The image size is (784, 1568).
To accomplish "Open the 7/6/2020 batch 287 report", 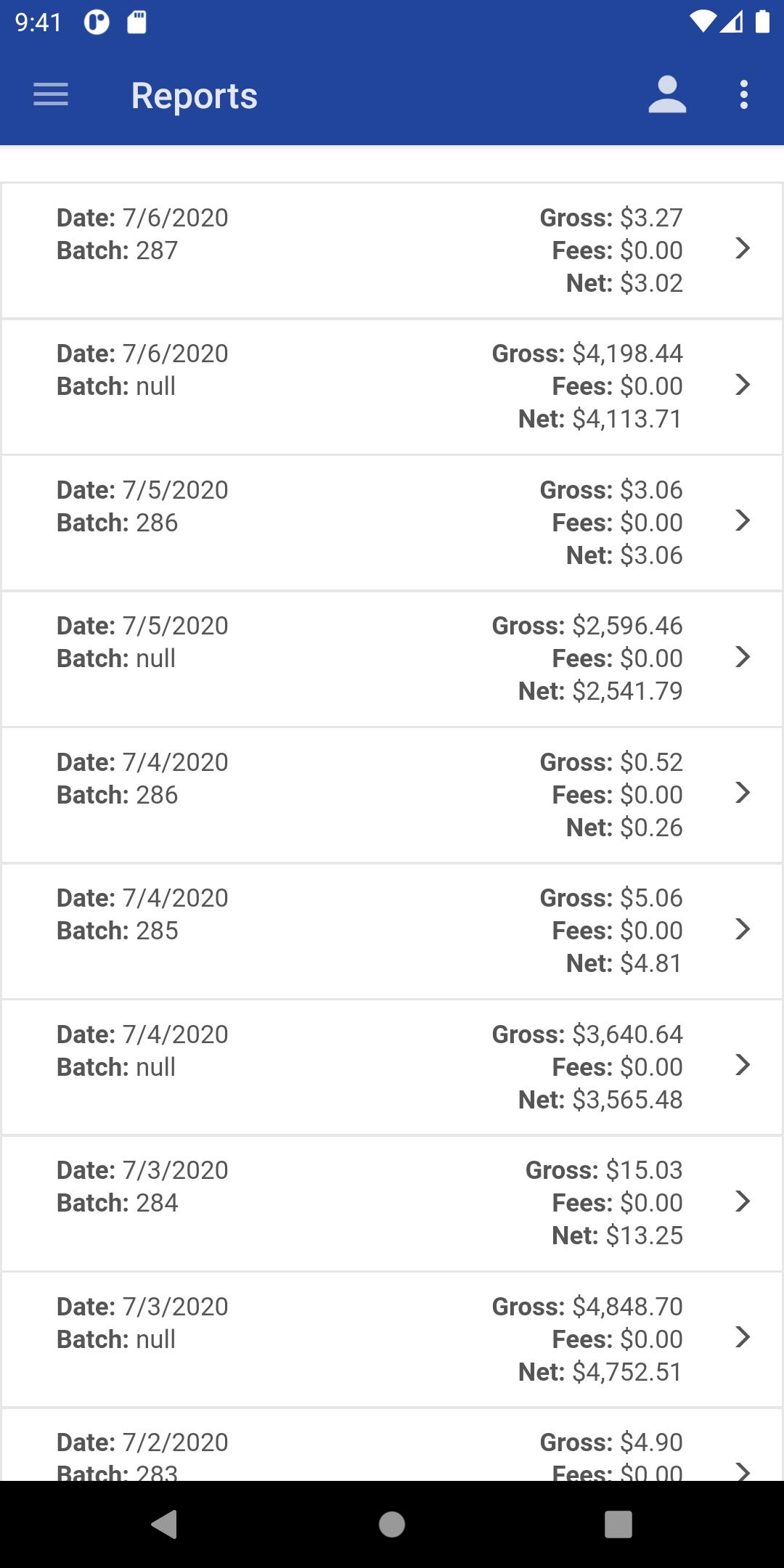I will point(392,250).
